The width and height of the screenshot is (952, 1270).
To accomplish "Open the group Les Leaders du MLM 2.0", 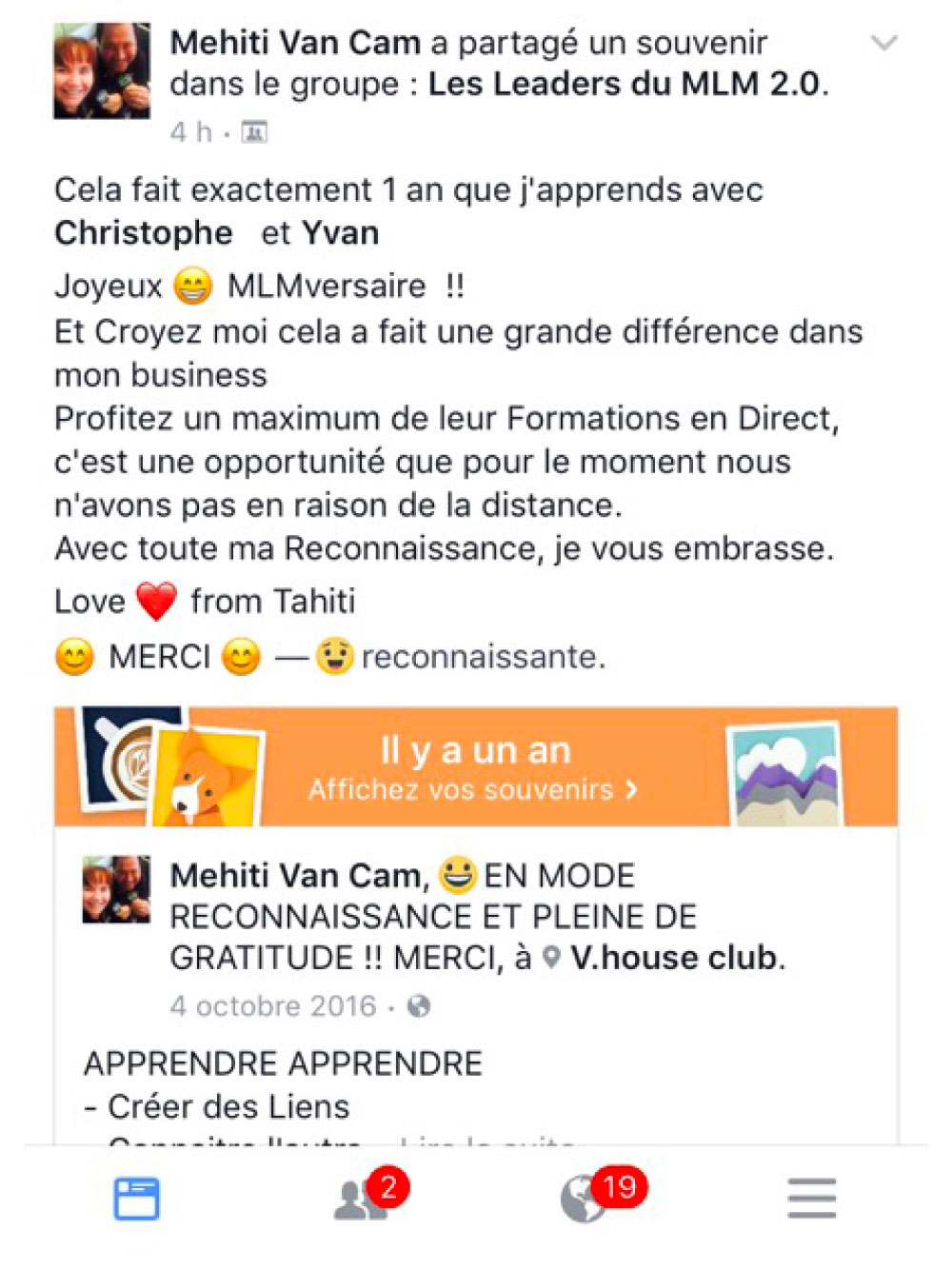I will (x=625, y=84).
